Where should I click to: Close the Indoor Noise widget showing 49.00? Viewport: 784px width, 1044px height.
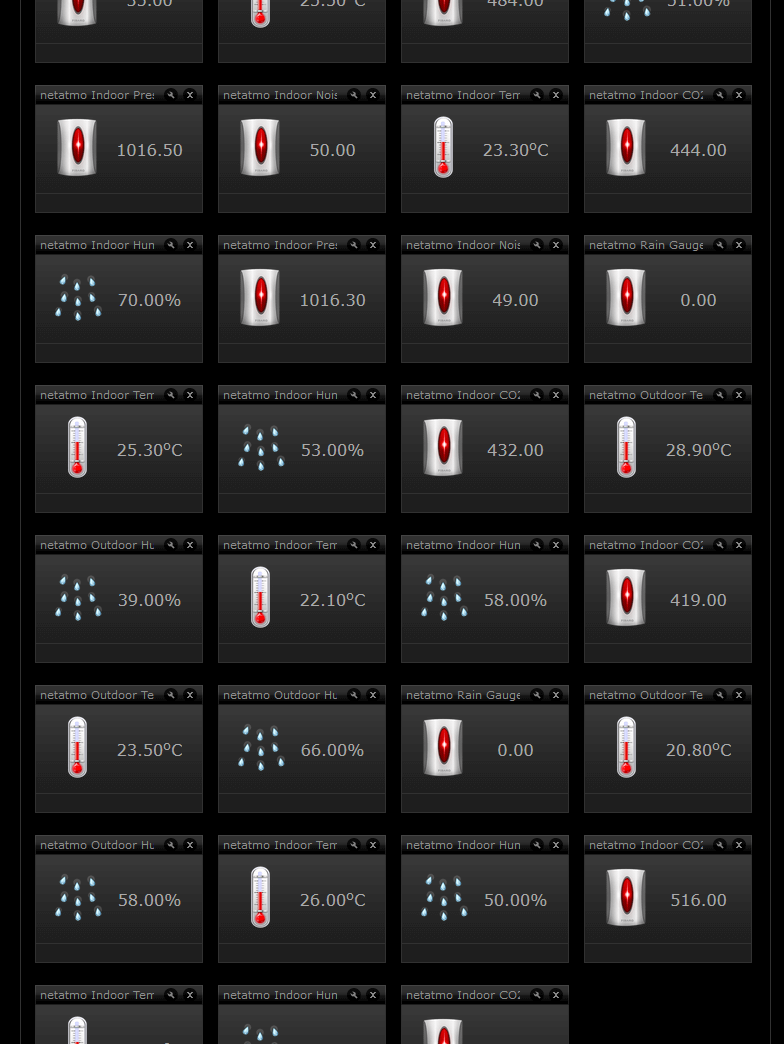[556, 245]
